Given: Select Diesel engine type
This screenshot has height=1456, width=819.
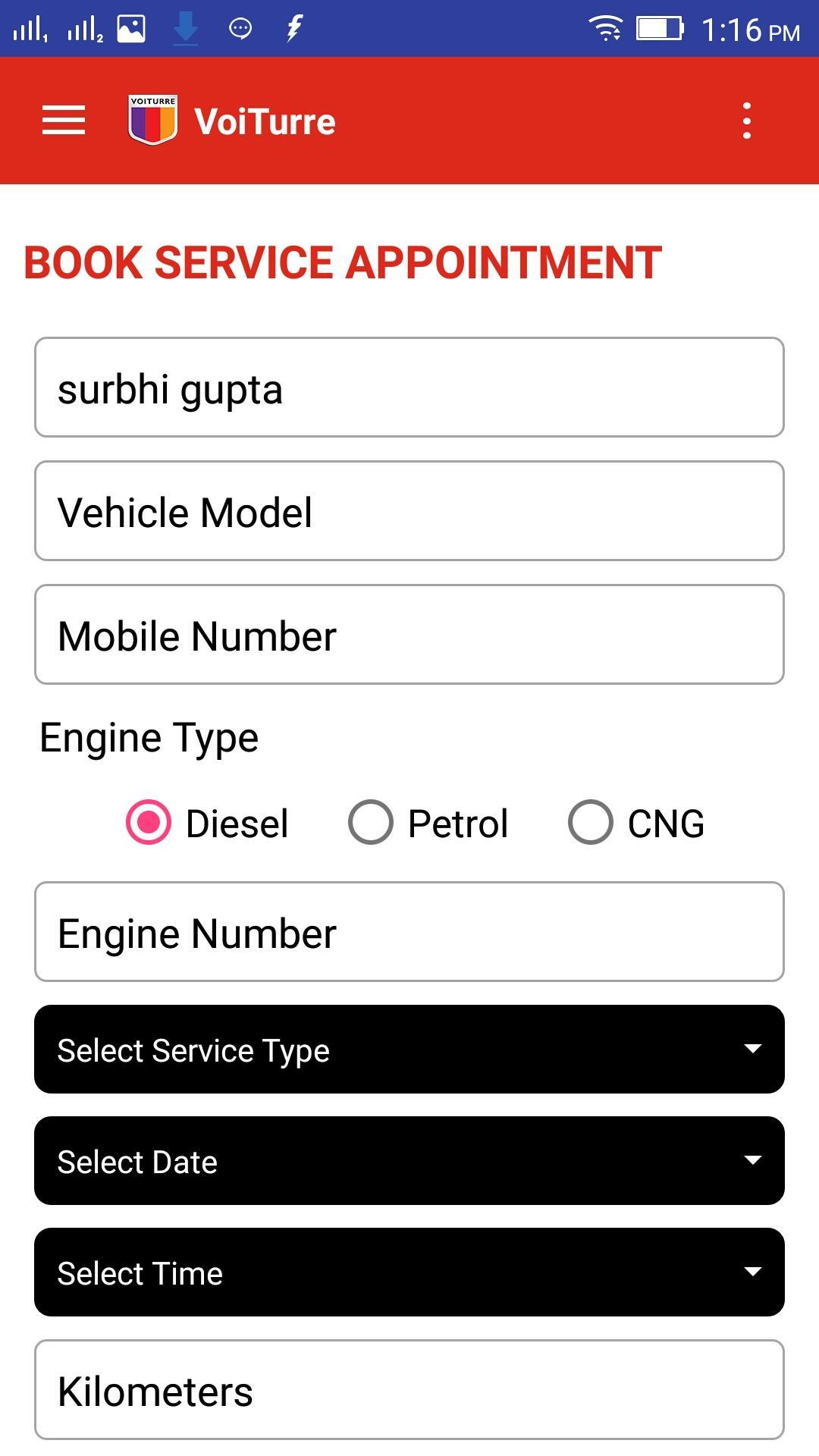Looking at the screenshot, I should (x=149, y=823).
